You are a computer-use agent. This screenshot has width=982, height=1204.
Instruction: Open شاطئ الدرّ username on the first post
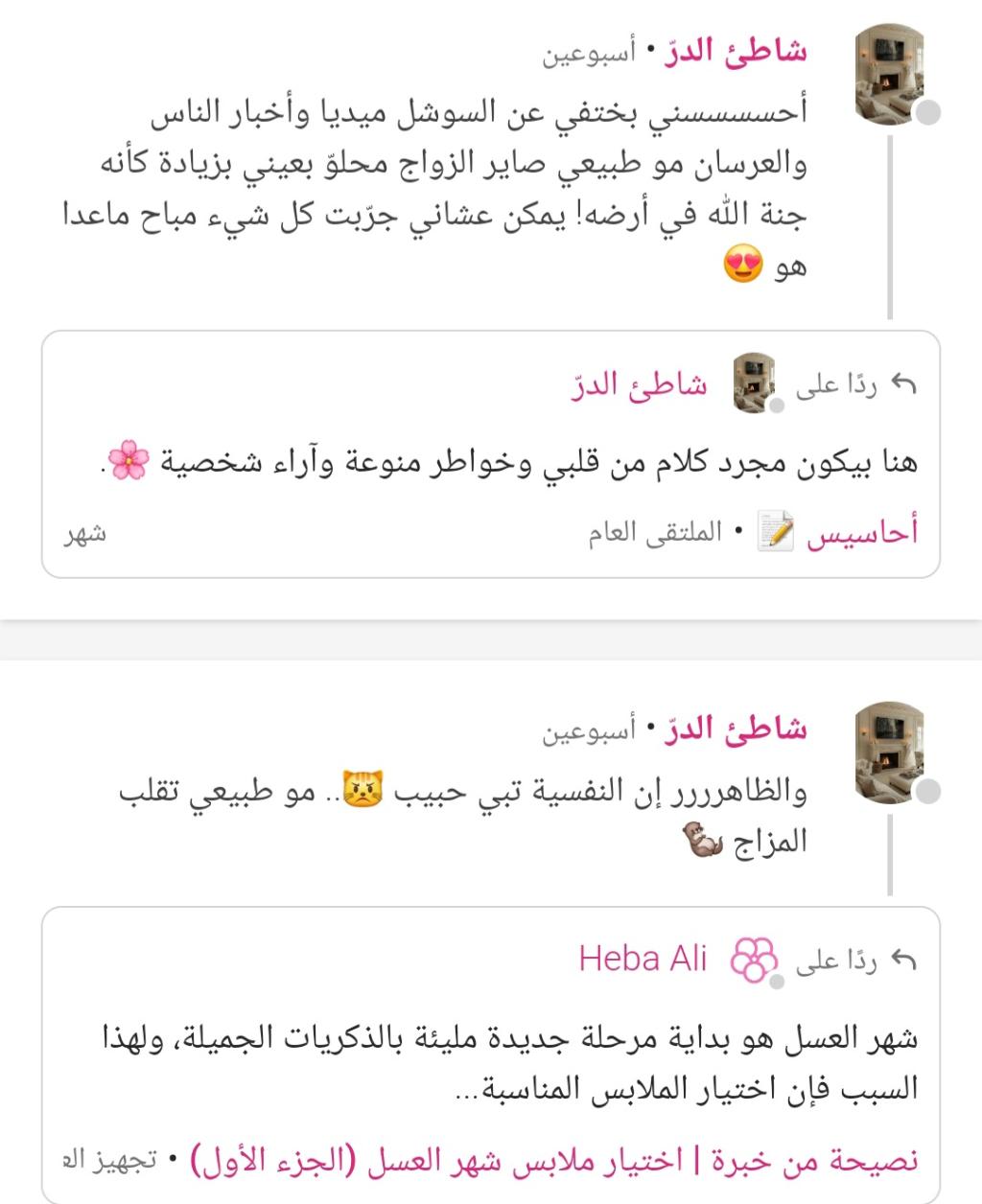coord(736,51)
